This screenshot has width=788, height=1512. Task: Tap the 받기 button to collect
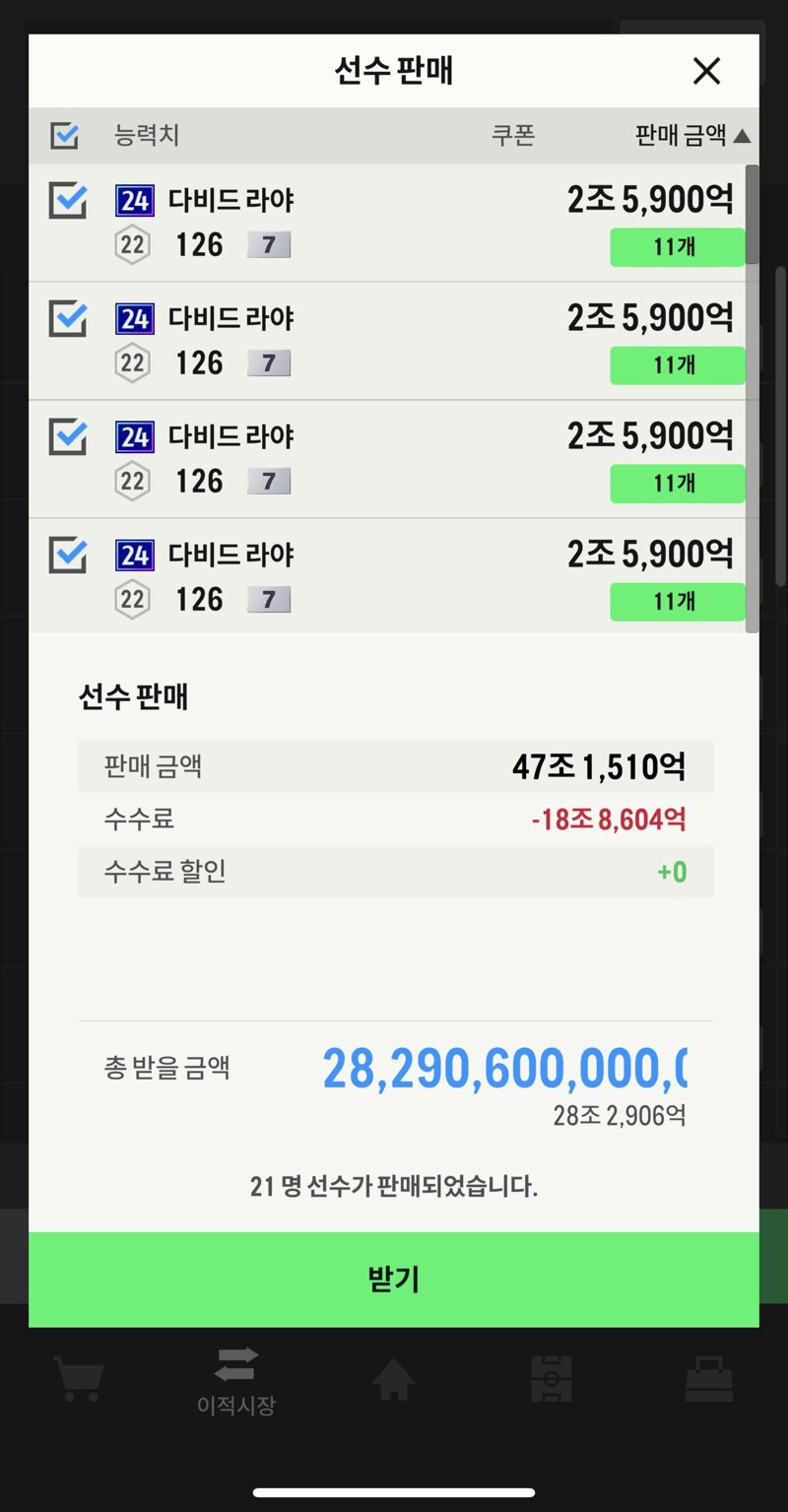[x=393, y=1280]
